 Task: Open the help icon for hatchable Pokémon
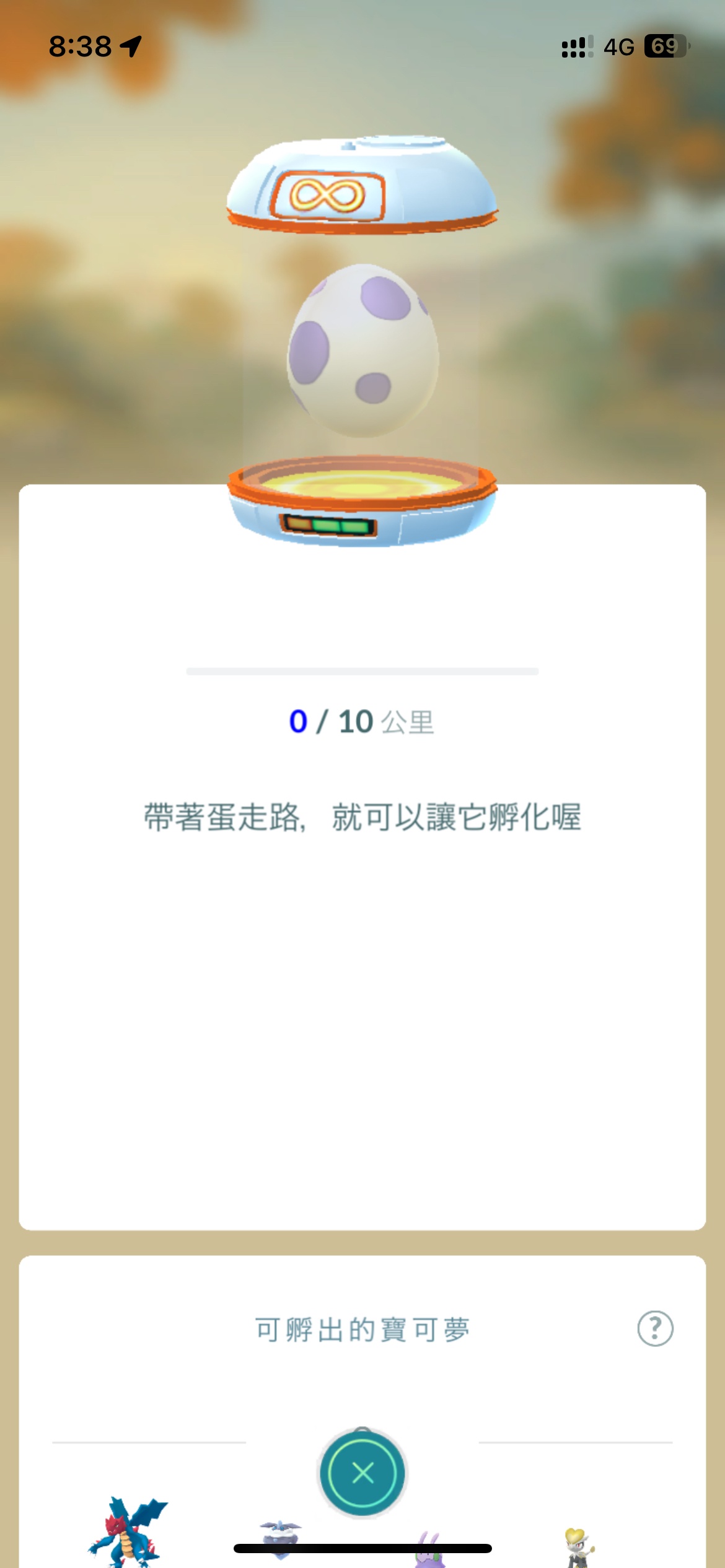[x=655, y=1328]
